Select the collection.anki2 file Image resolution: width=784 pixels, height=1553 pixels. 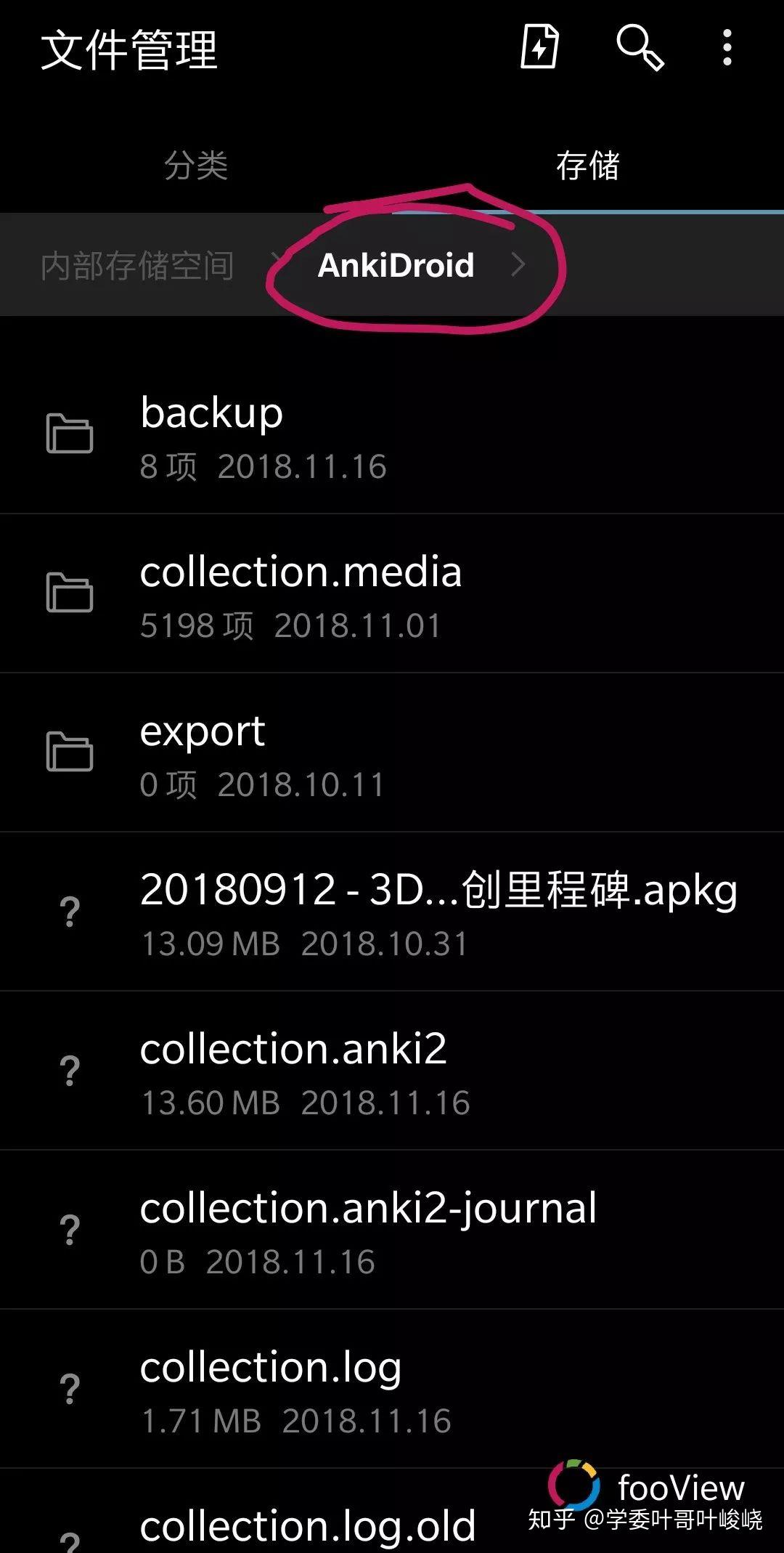pyautogui.click(x=392, y=1071)
